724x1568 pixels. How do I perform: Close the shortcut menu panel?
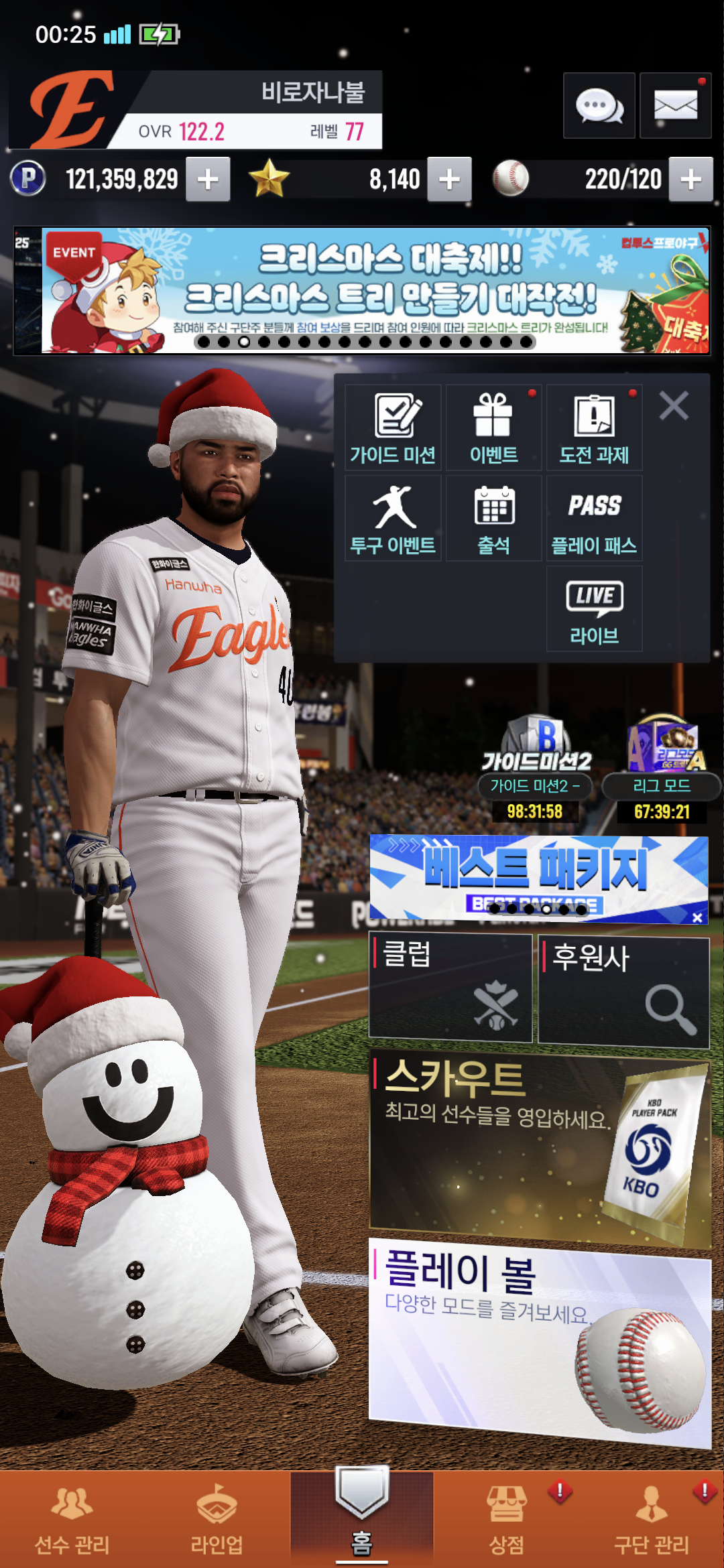[x=674, y=405]
